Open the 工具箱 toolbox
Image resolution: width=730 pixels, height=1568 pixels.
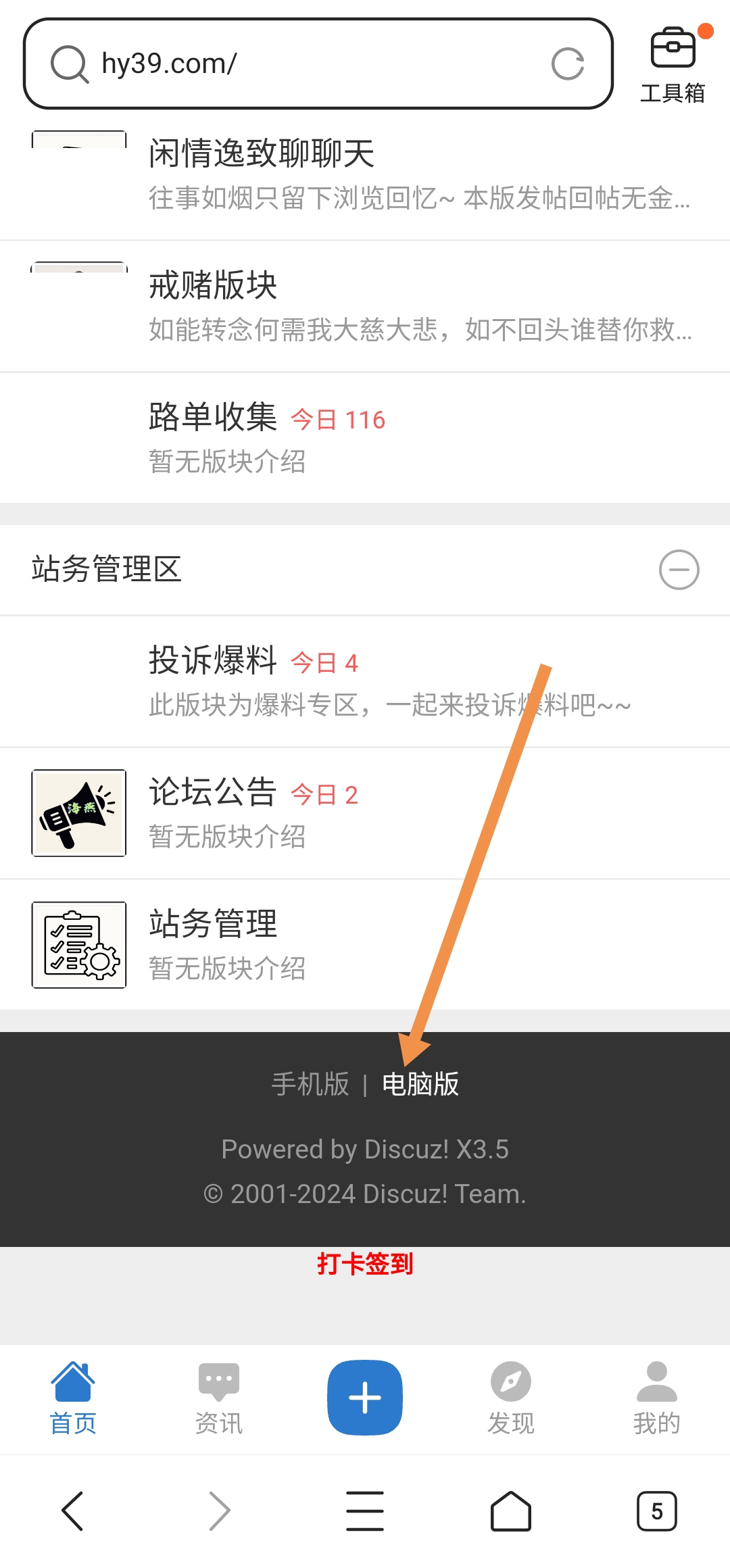point(673,66)
